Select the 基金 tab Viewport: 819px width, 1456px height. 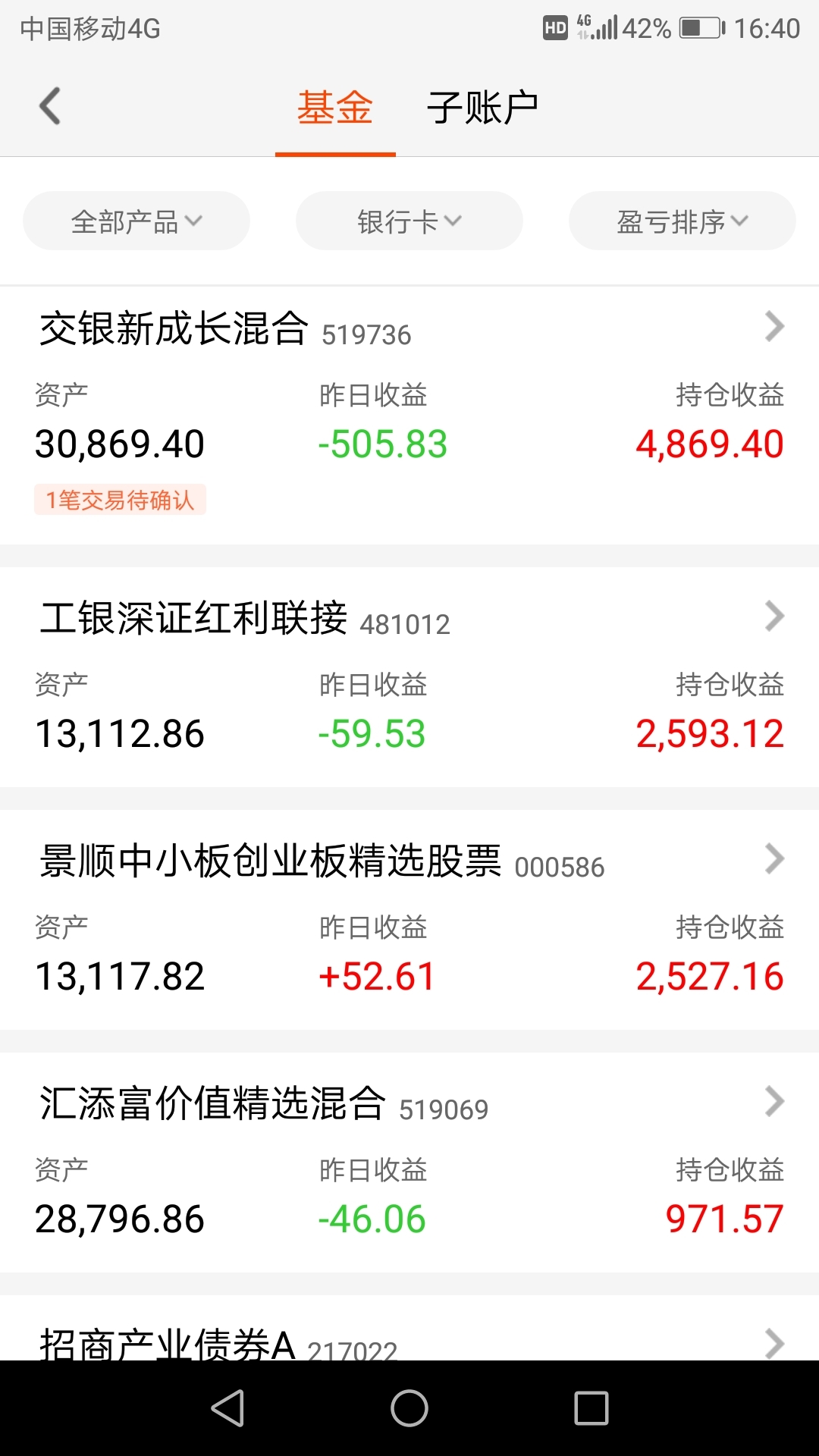coord(335,107)
